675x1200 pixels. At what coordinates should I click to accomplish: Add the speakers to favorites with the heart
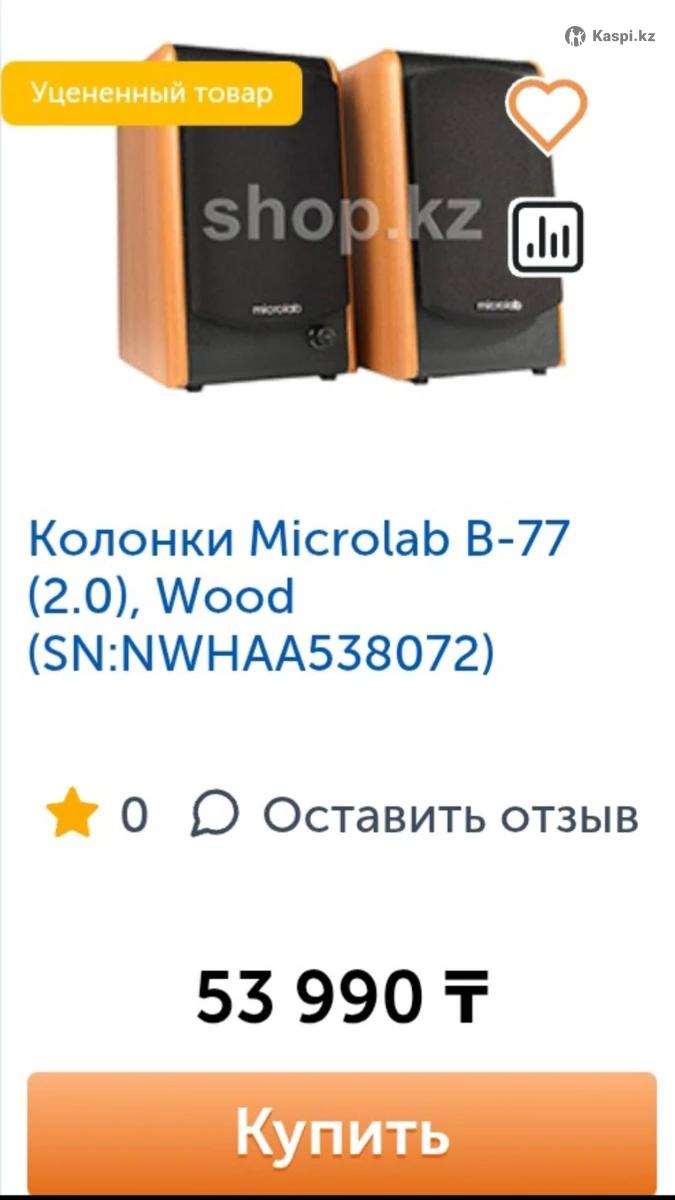point(546,114)
